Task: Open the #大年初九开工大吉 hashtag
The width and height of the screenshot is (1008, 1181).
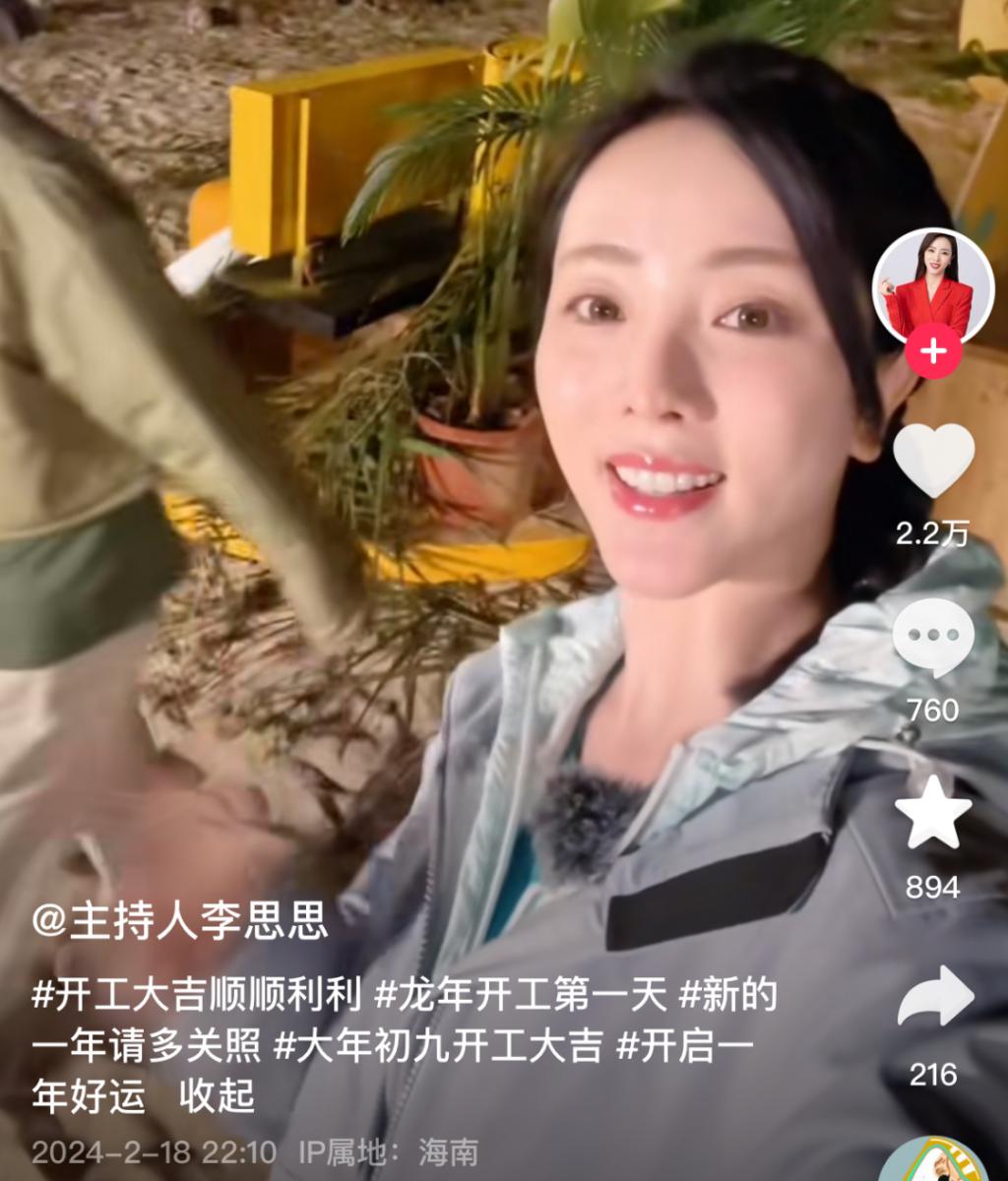Action: pos(437,1046)
